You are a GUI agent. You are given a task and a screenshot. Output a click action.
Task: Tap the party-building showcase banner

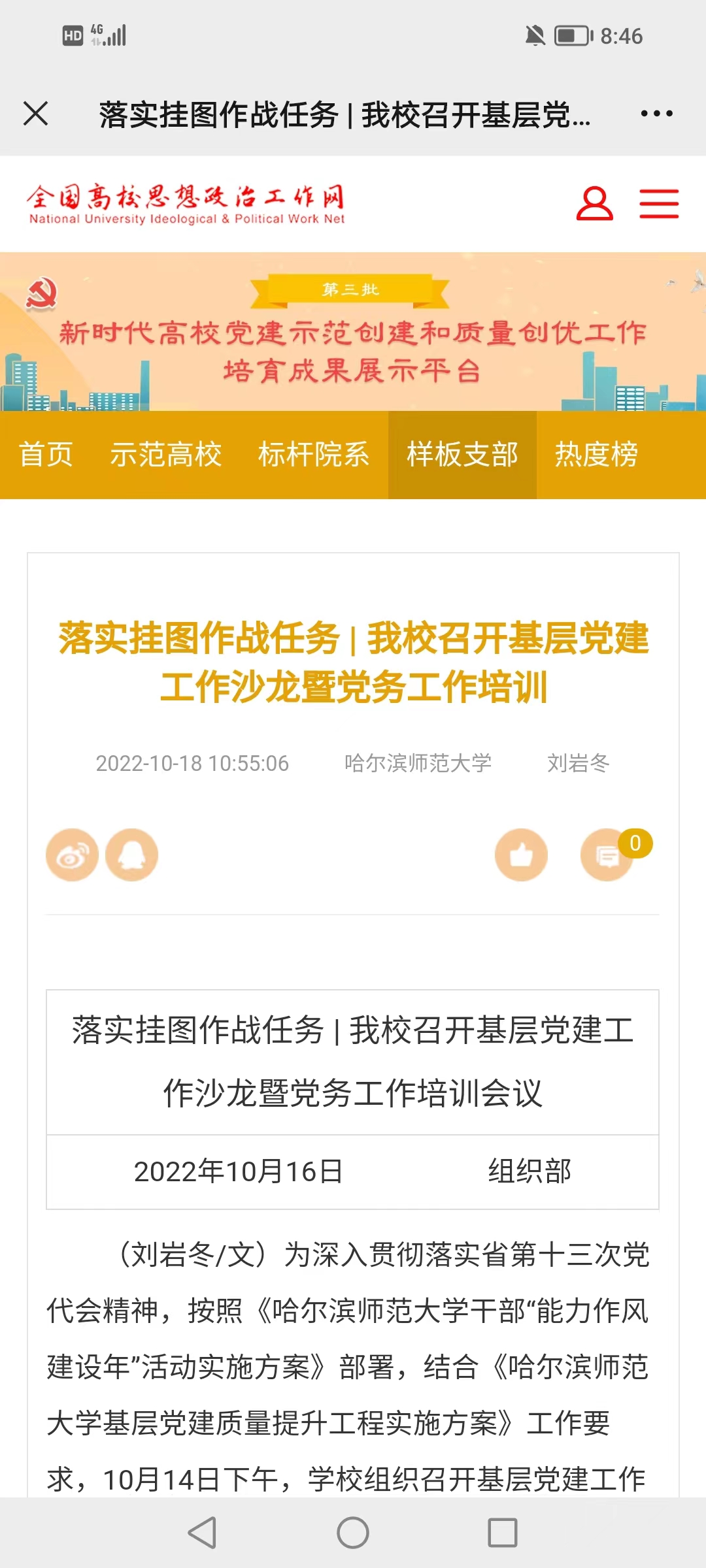353,332
